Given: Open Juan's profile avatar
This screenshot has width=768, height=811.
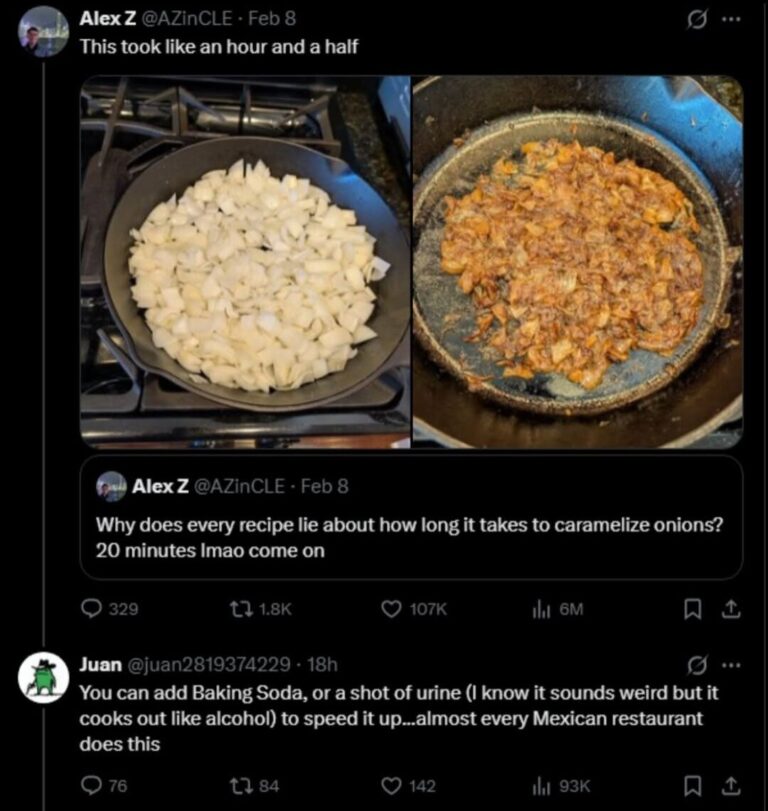Looking at the screenshot, I should tap(42, 679).
